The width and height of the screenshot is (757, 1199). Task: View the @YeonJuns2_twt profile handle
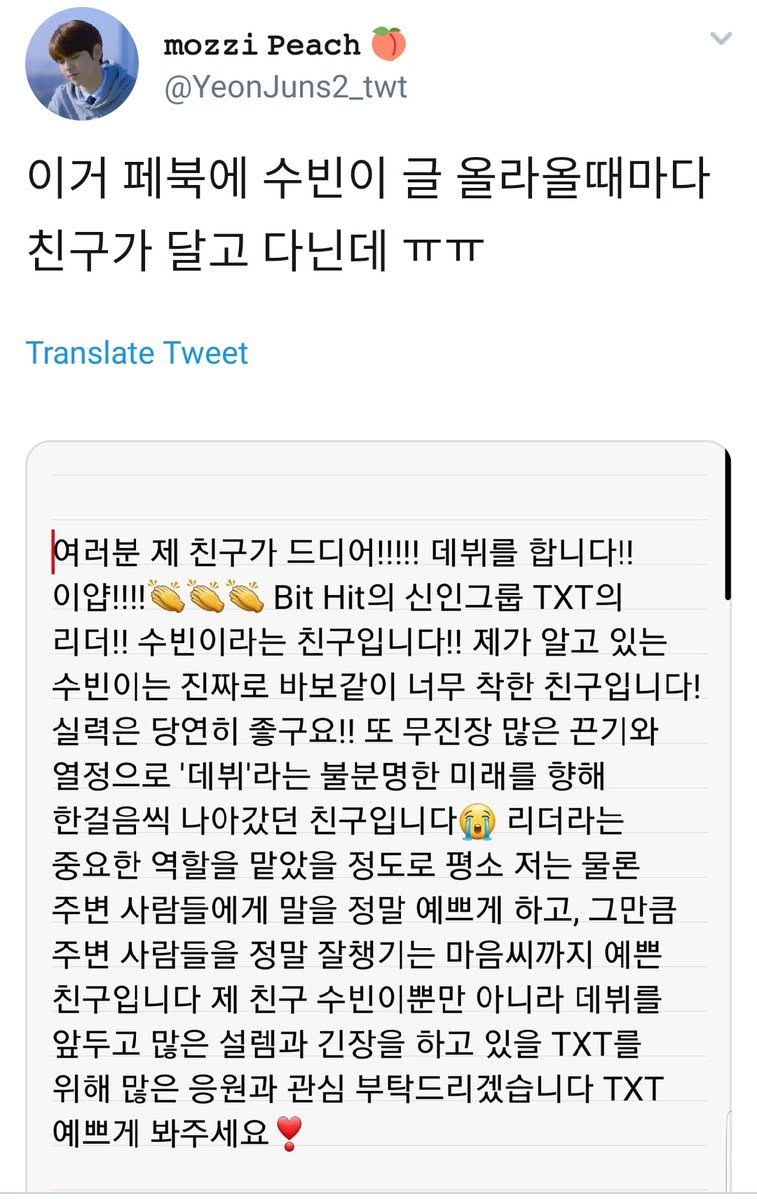tap(285, 87)
